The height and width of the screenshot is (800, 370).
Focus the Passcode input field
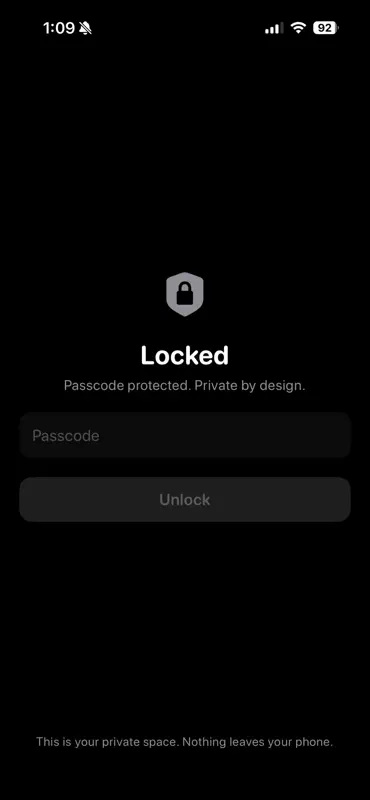coord(185,435)
